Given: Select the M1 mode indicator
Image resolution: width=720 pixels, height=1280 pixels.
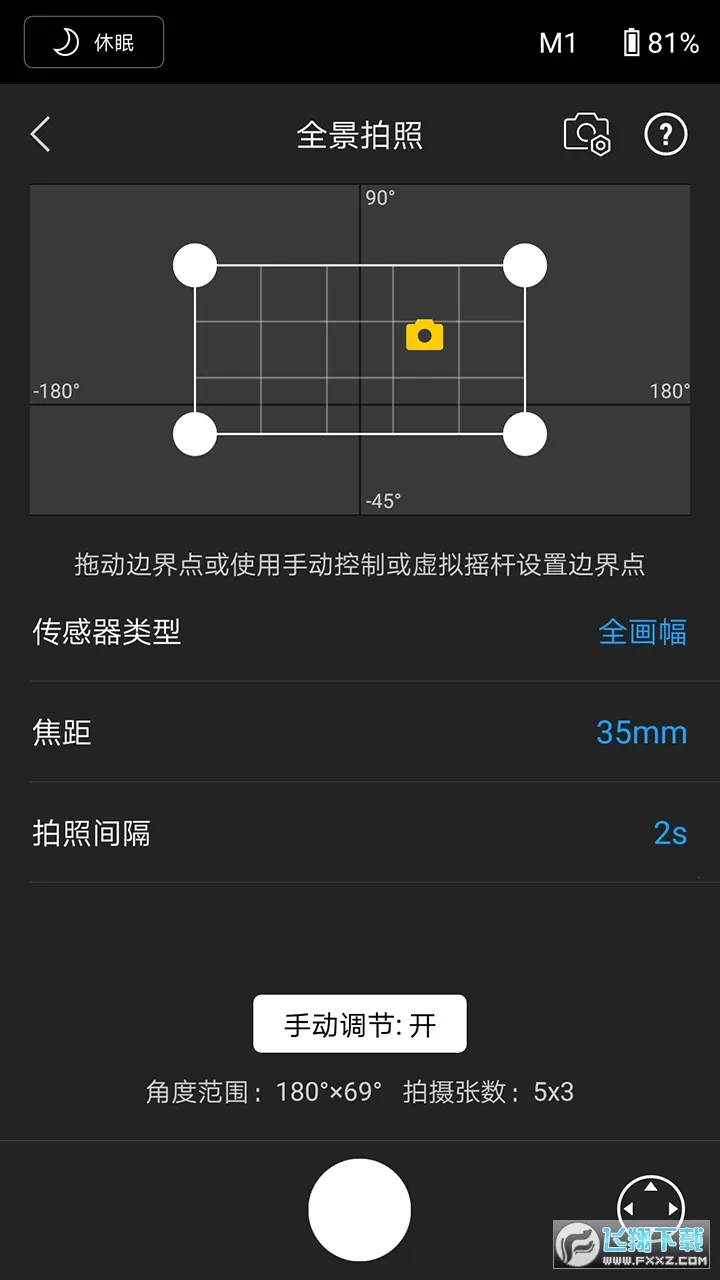Looking at the screenshot, I should (x=557, y=42).
